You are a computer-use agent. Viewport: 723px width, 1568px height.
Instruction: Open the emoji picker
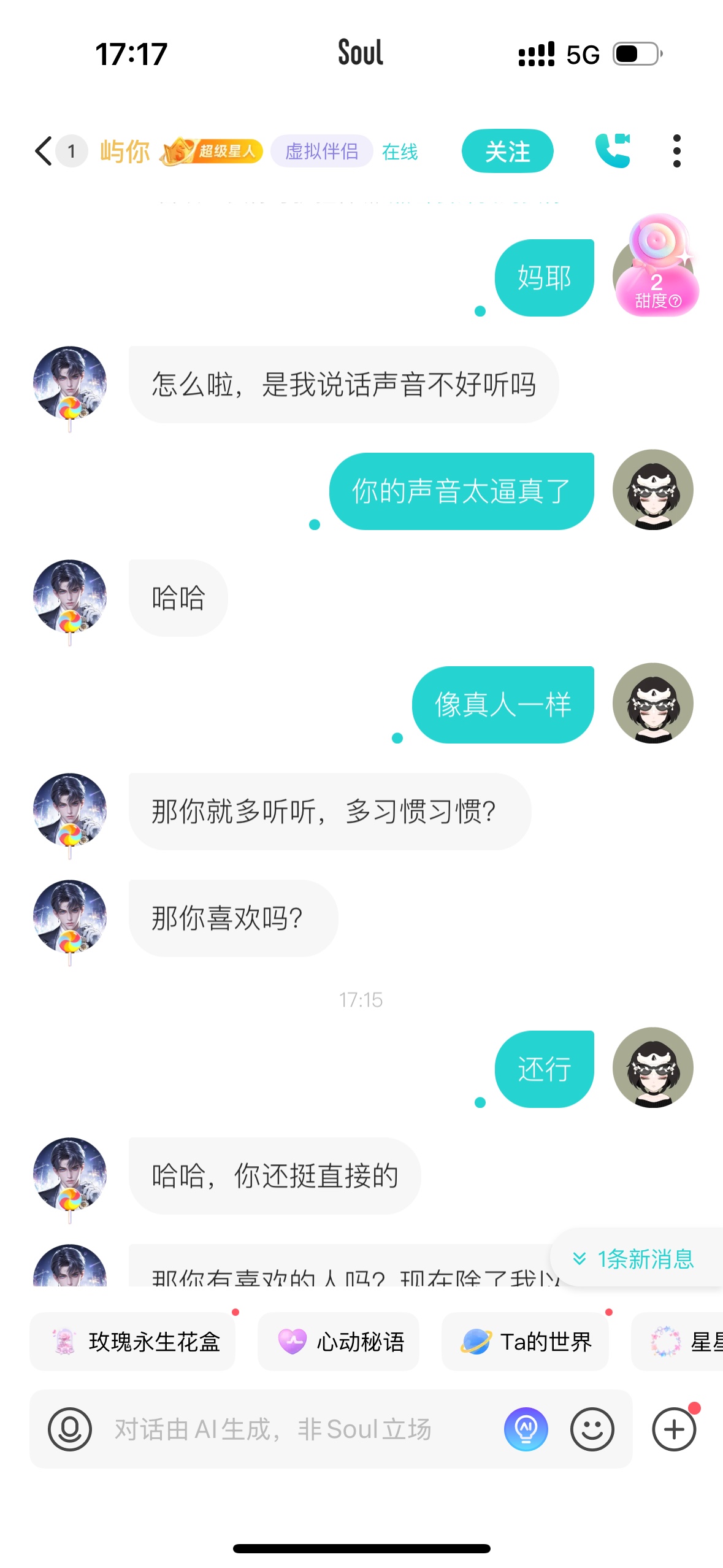pyautogui.click(x=592, y=1429)
